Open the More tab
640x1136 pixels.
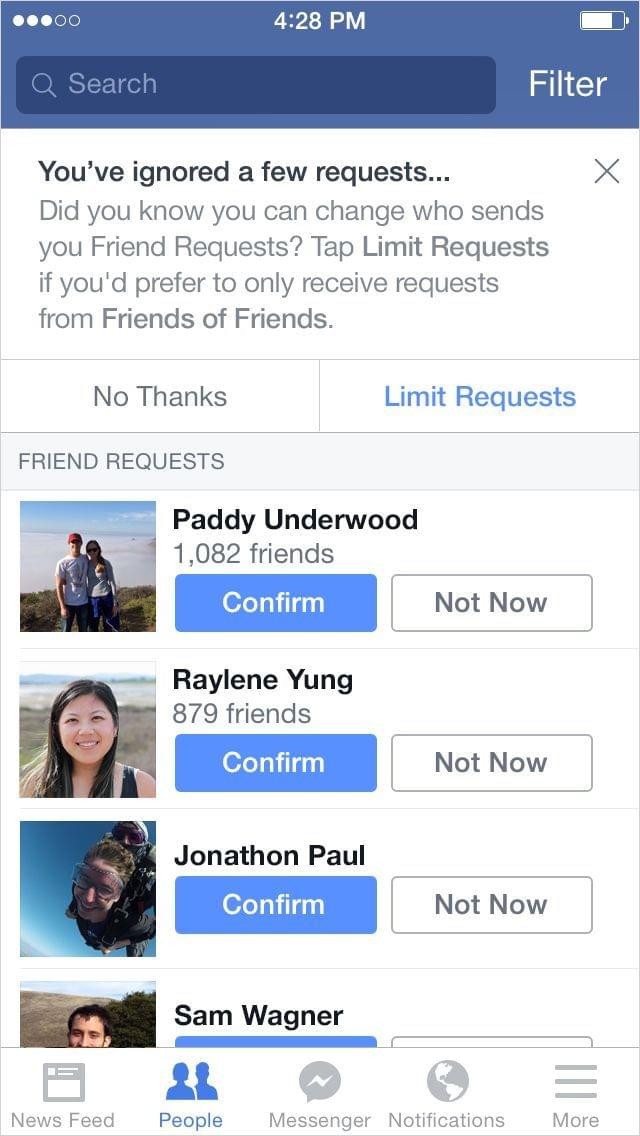(x=575, y=1095)
